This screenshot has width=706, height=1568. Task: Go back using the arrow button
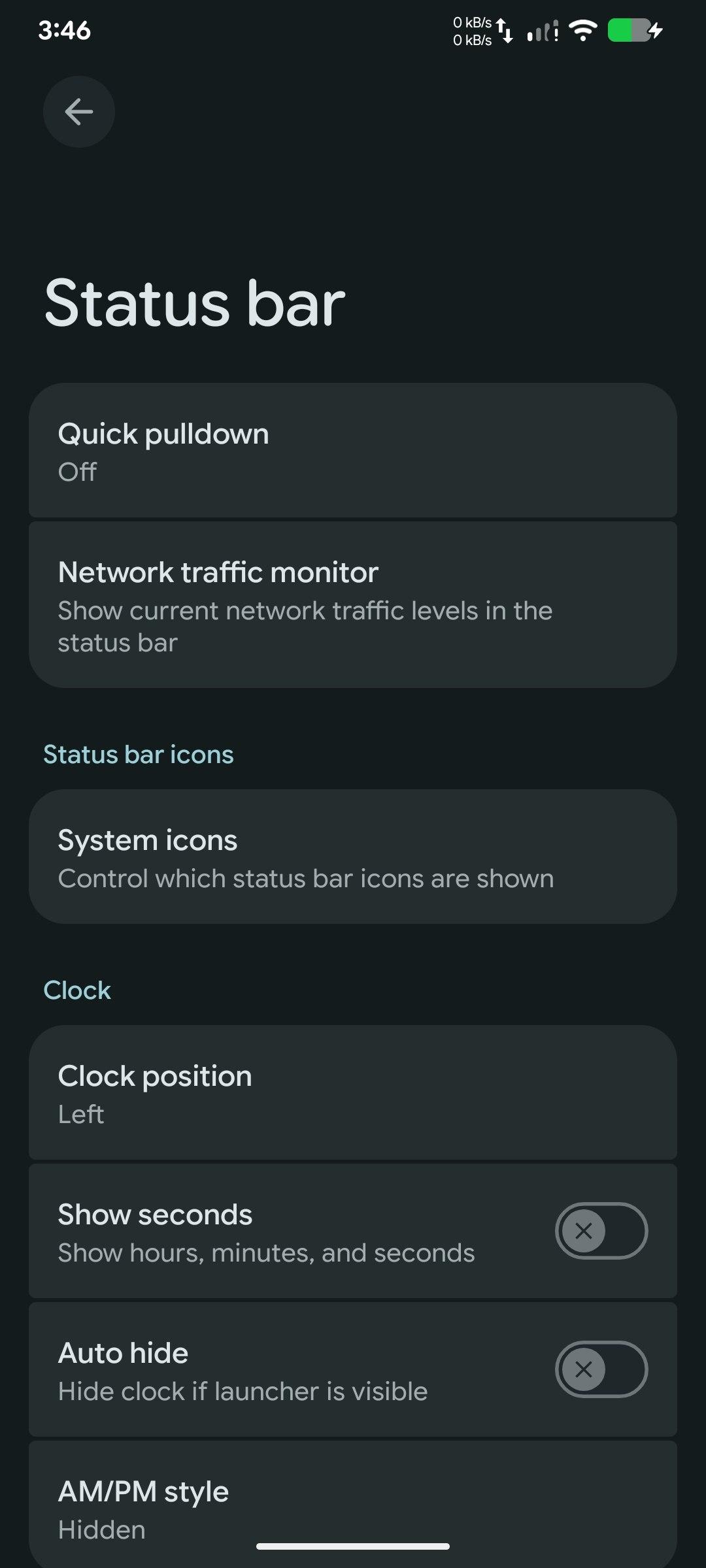[x=79, y=112]
